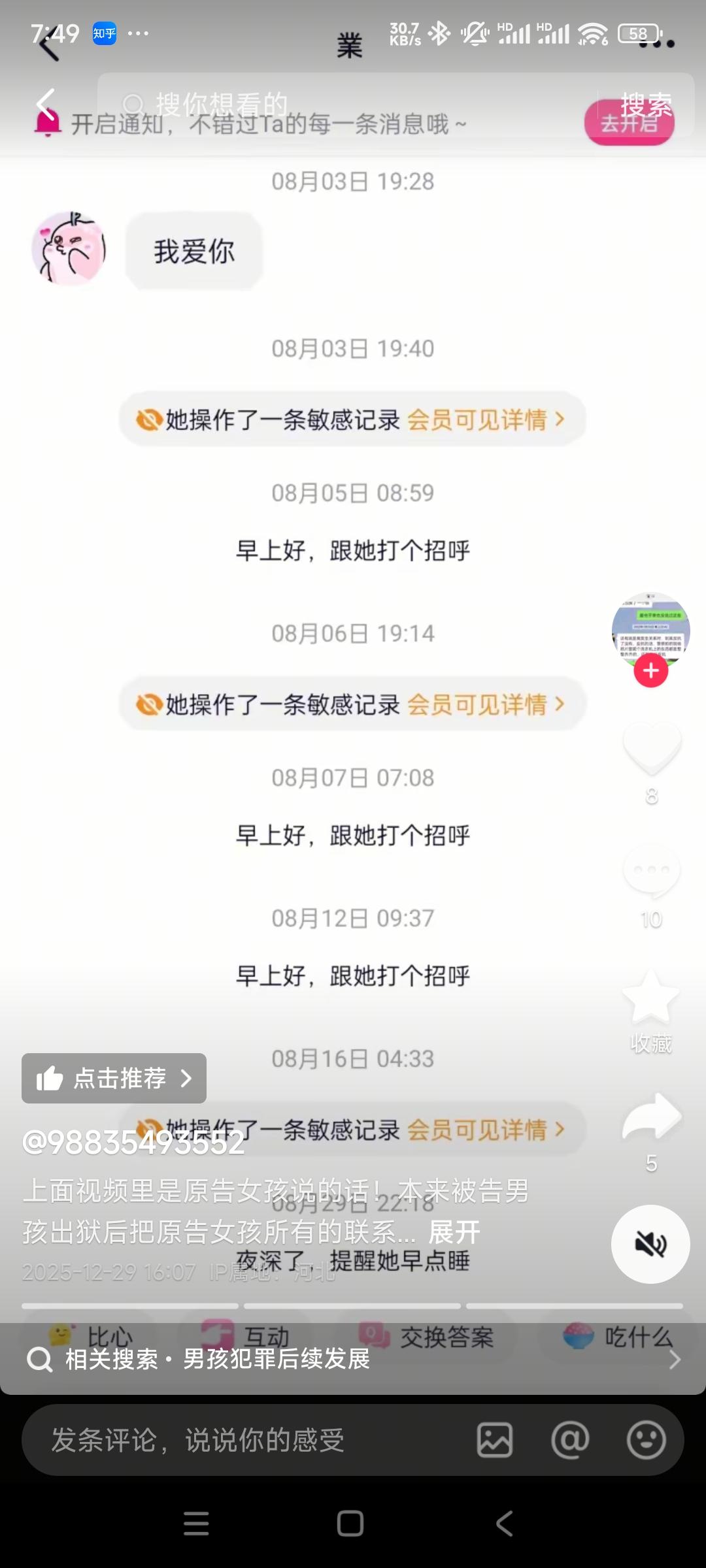Follow the author via the red plus
Viewport: 706px width, 1568px height.
tap(650, 670)
